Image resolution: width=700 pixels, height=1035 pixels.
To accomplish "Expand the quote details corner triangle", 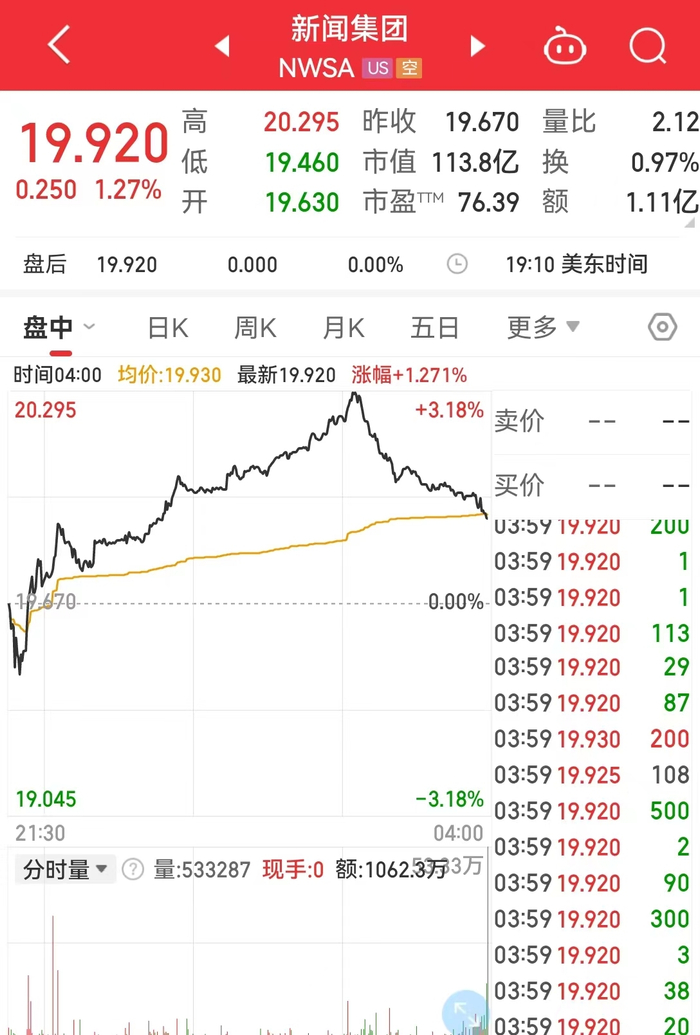I will (x=690, y=224).
